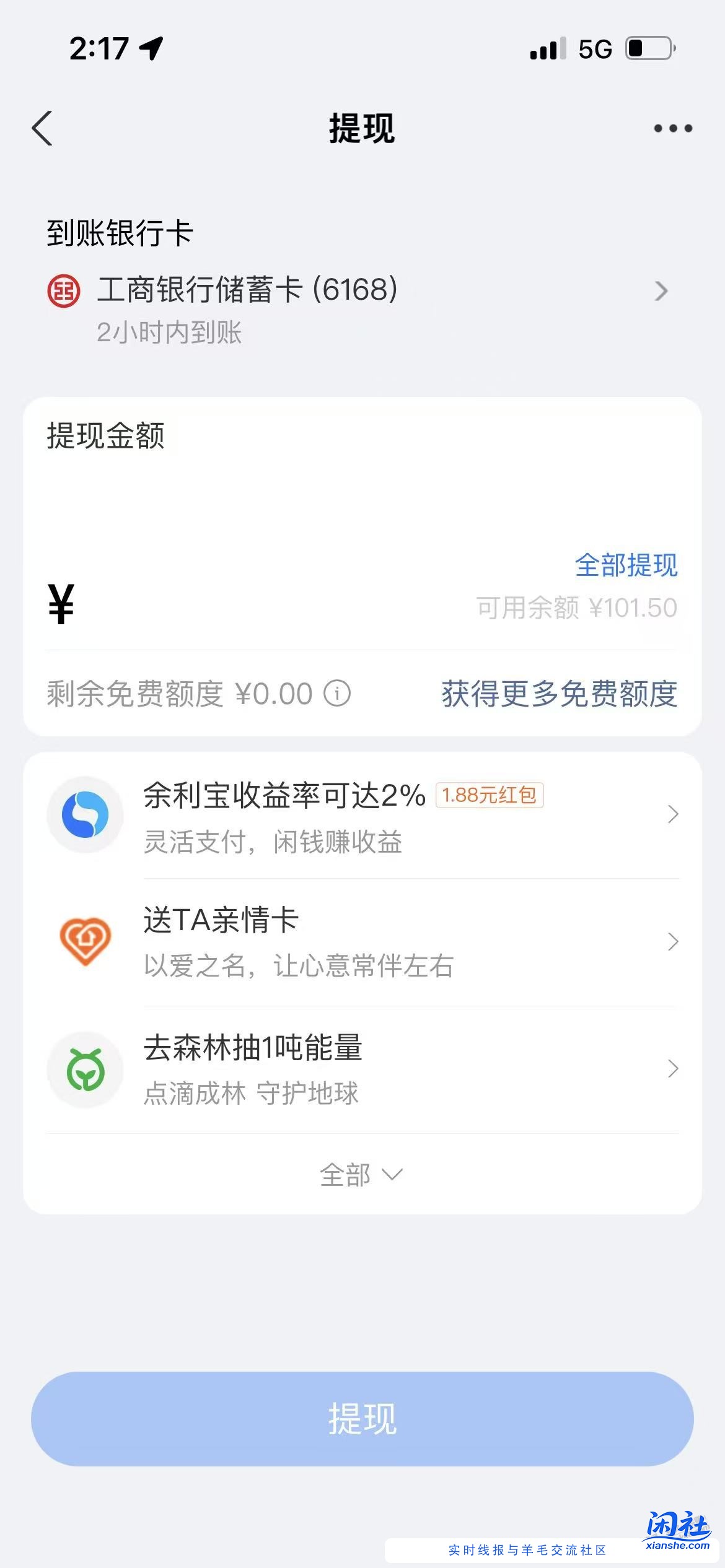Select the 工商银行储蓄卡 (6168) card entry
Image resolution: width=725 pixels, height=1568 pixels.
[x=248, y=291]
